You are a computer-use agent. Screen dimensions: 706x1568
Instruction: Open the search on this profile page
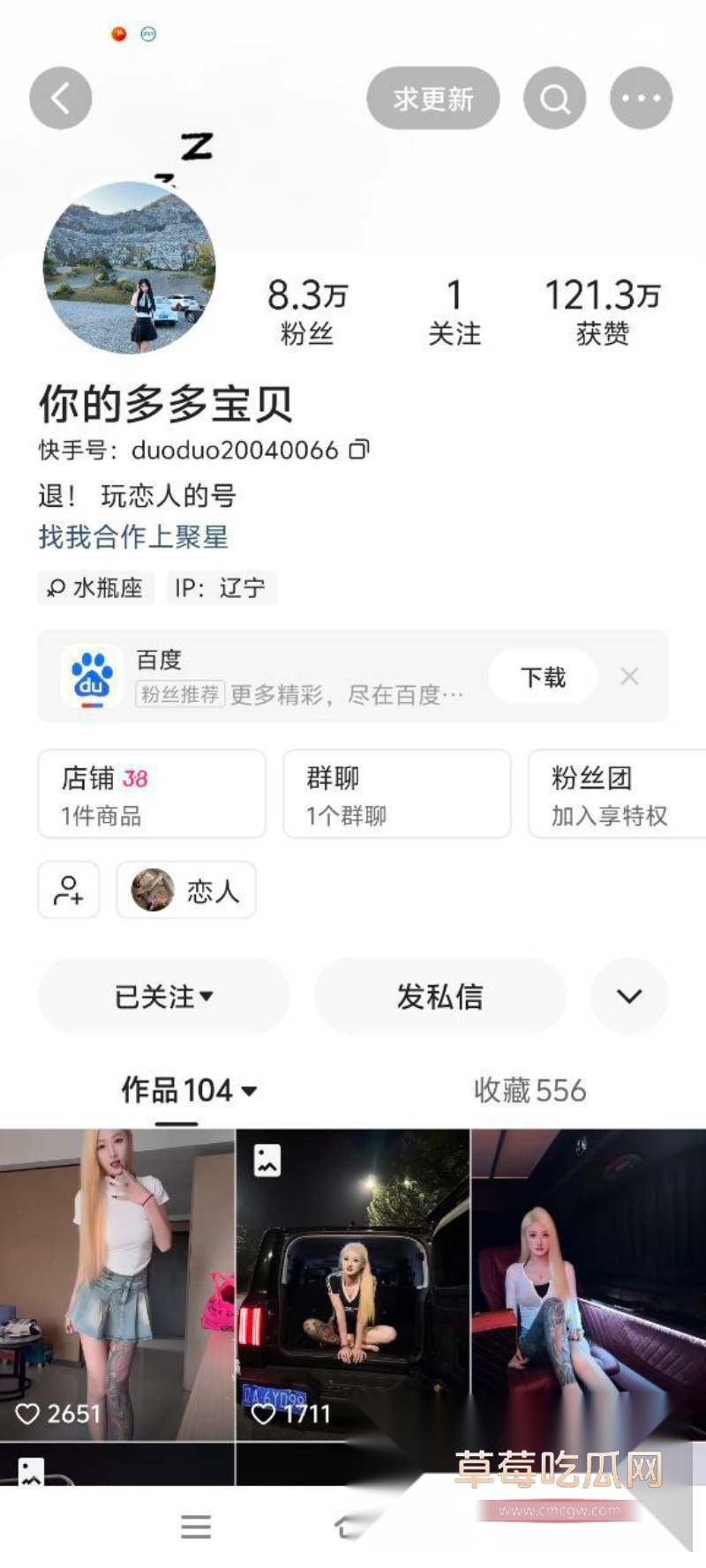[x=554, y=98]
